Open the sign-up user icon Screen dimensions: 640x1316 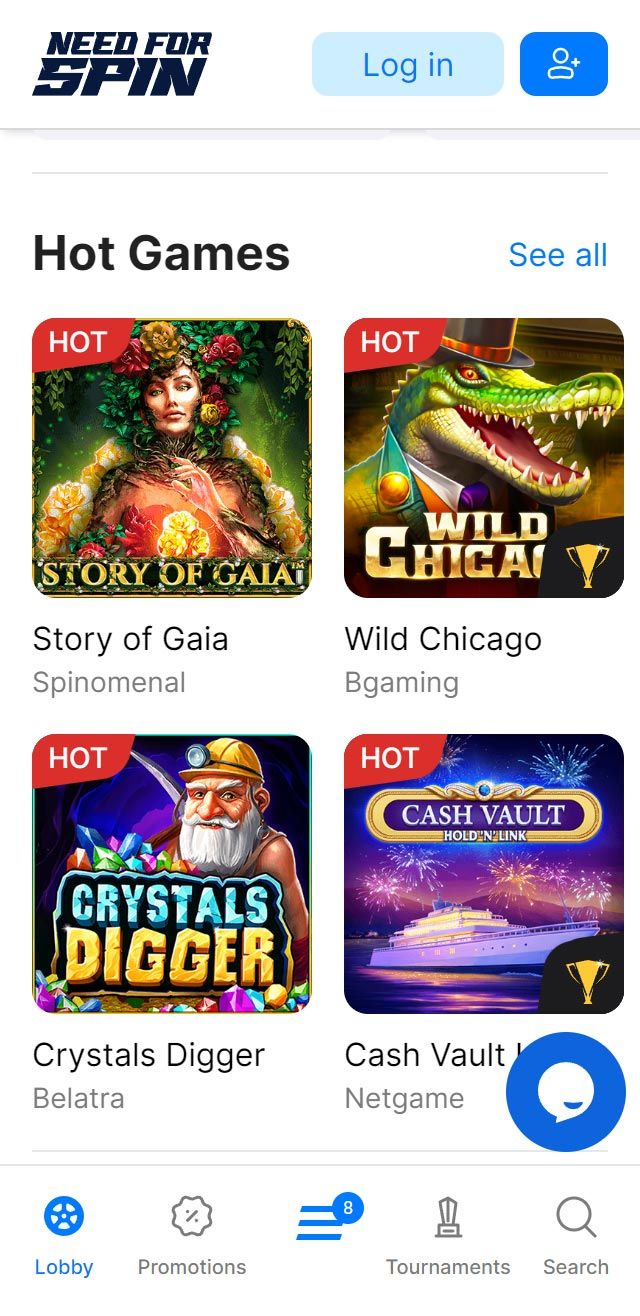tap(563, 65)
